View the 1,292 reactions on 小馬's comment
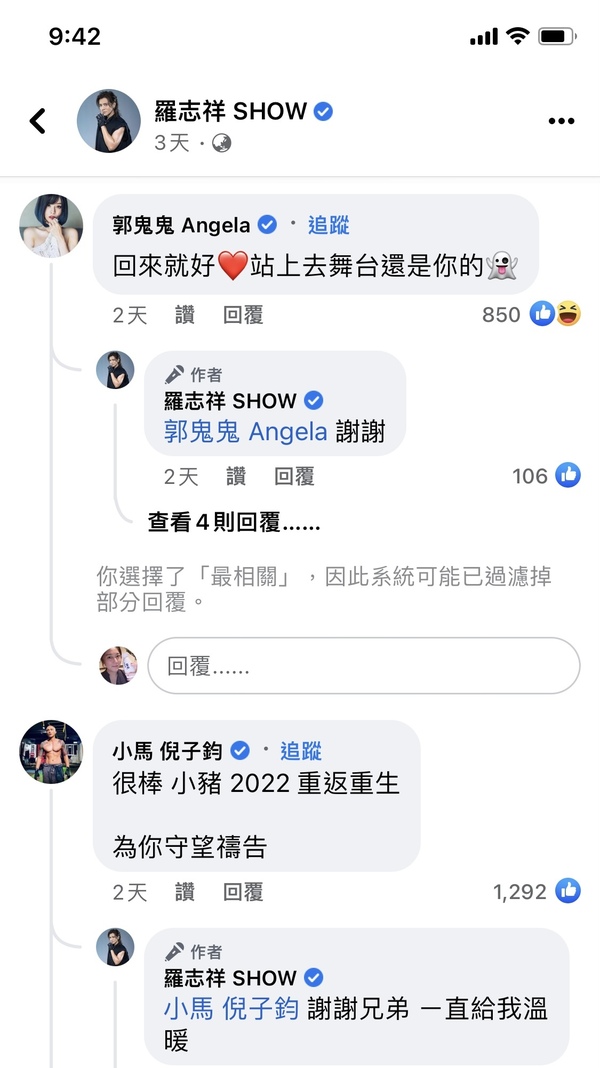 pos(537,891)
